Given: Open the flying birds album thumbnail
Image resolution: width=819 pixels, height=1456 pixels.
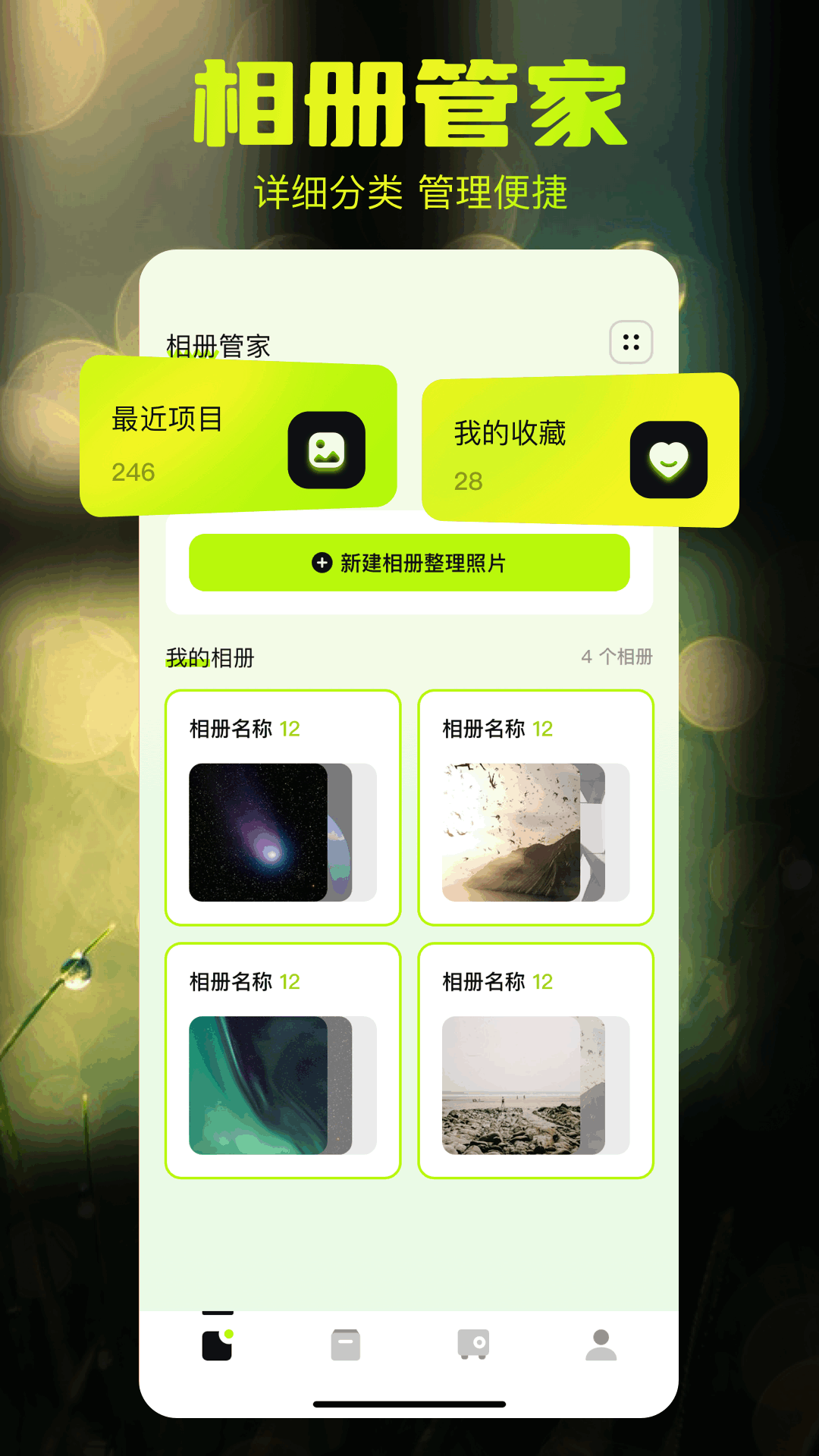Looking at the screenshot, I should click(x=510, y=832).
